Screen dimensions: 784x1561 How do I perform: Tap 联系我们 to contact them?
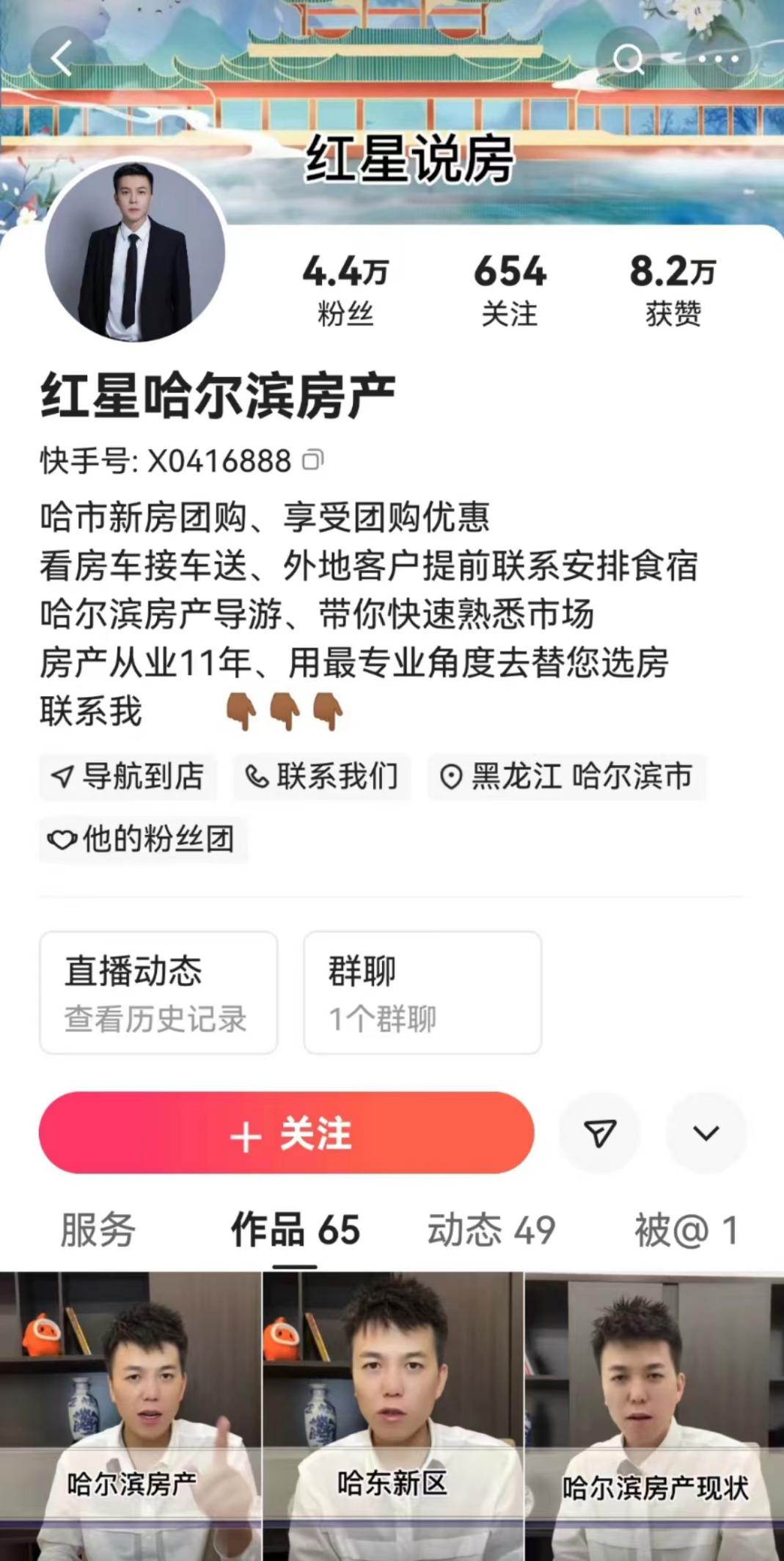tap(322, 776)
